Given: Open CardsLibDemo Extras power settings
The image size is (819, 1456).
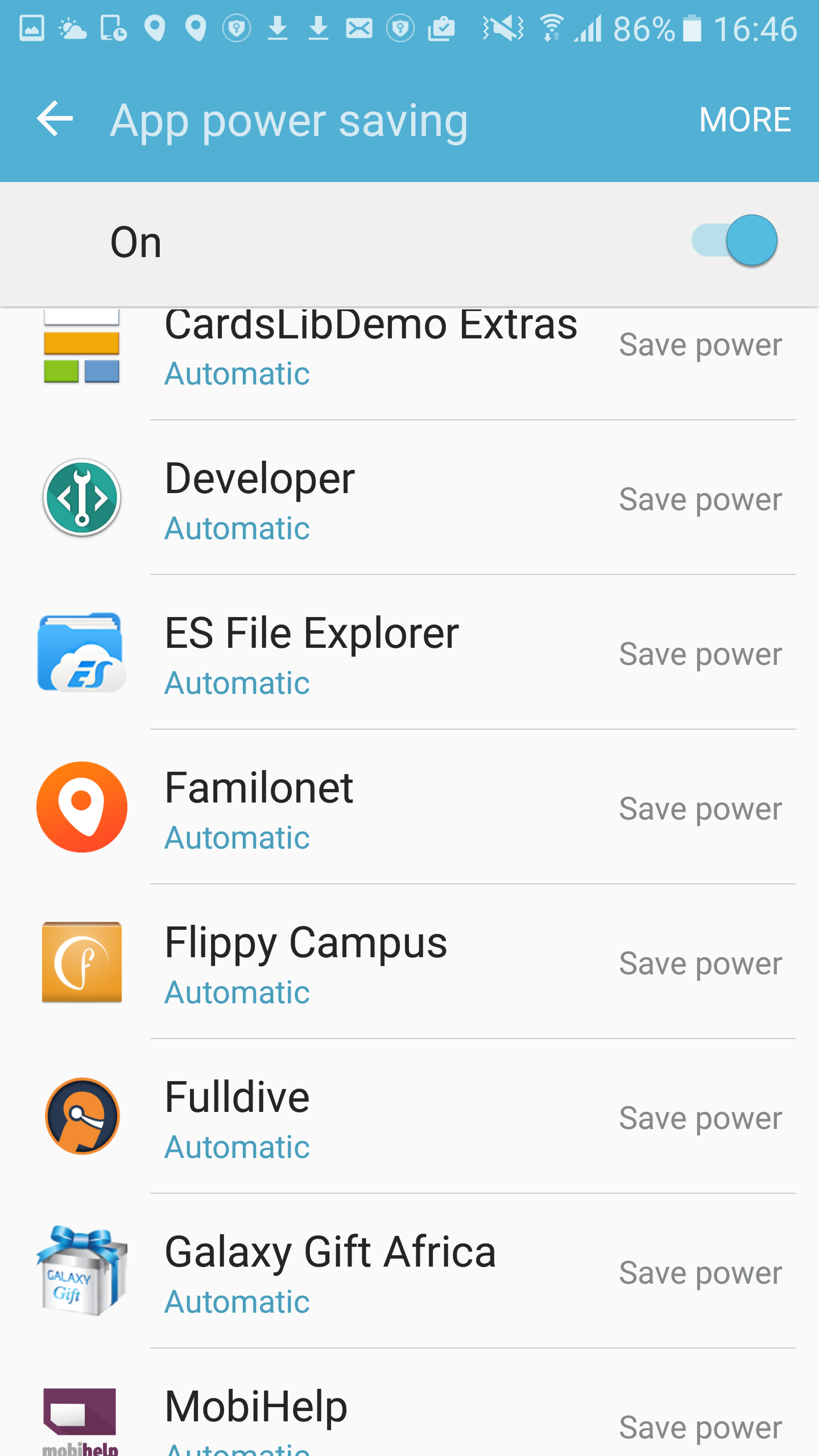Looking at the screenshot, I should coord(409,363).
